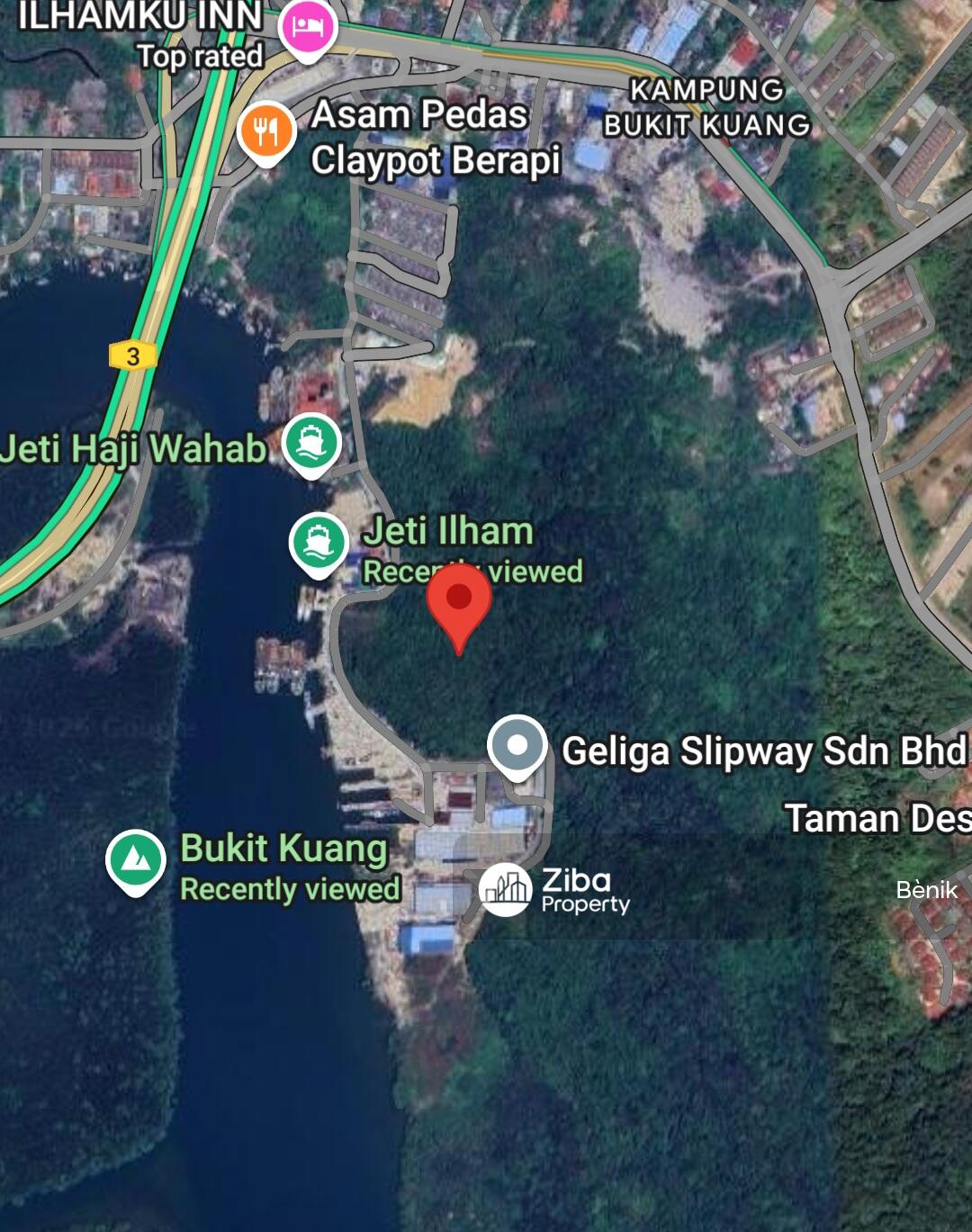Image resolution: width=972 pixels, height=1232 pixels.
Task: Open the Jeti Ilham jetty marker
Action: point(319,543)
